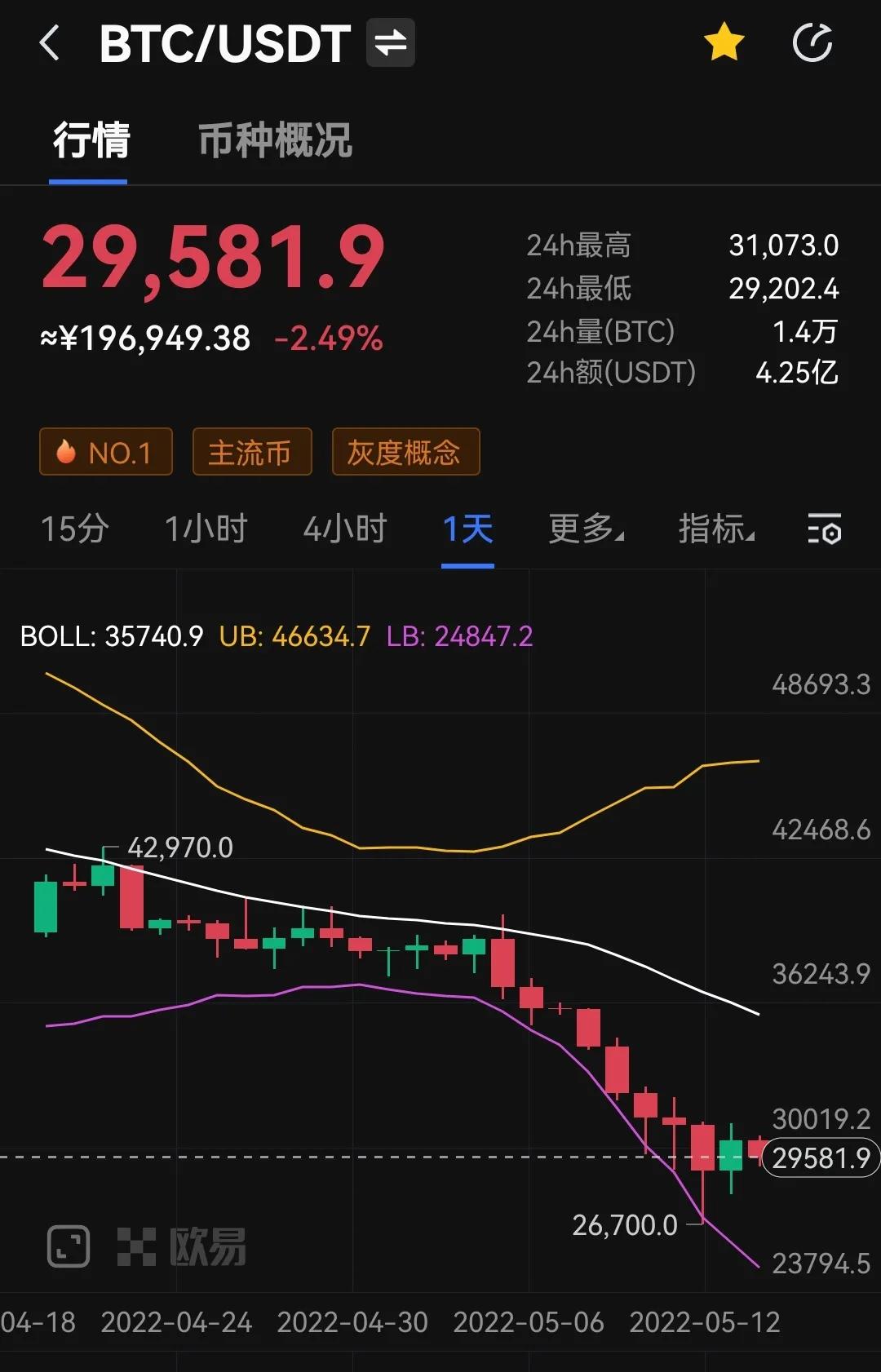Screen dimensions: 881x1372
Task: Enter fullscreen chart view
Action: (x=68, y=1244)
